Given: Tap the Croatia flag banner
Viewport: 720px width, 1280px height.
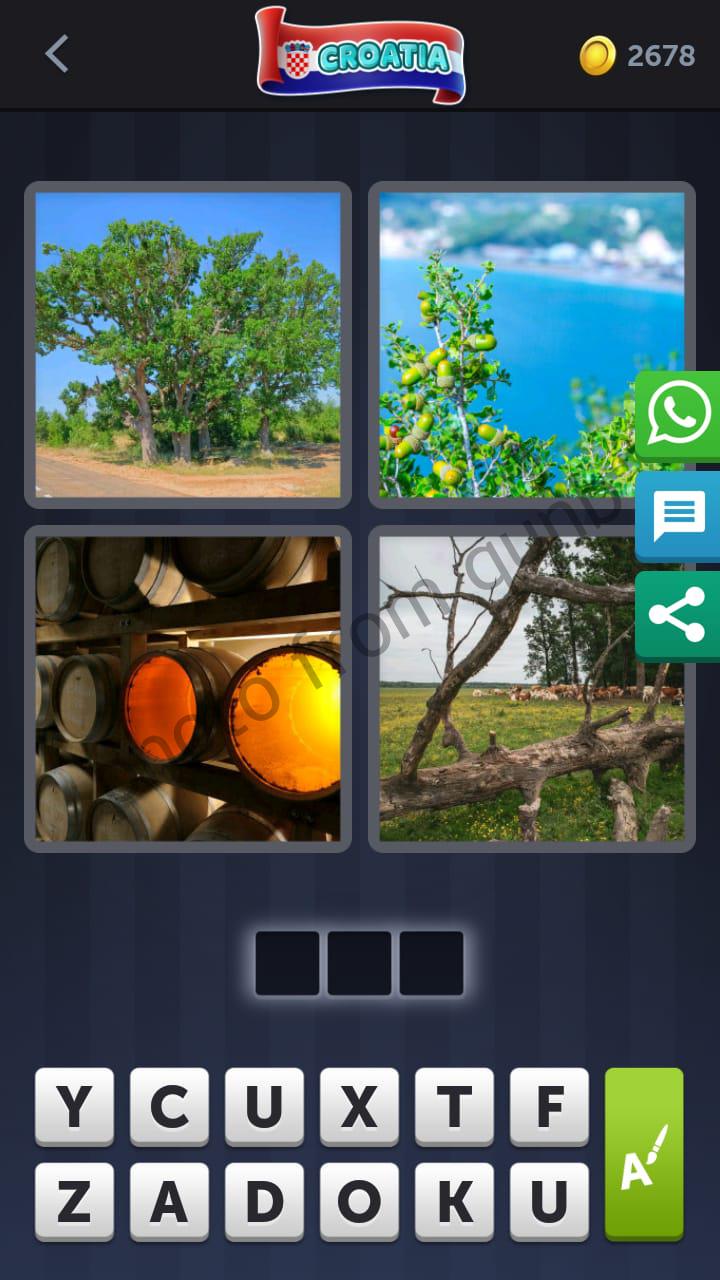Looking at the screenshot, I should (360, 55).
